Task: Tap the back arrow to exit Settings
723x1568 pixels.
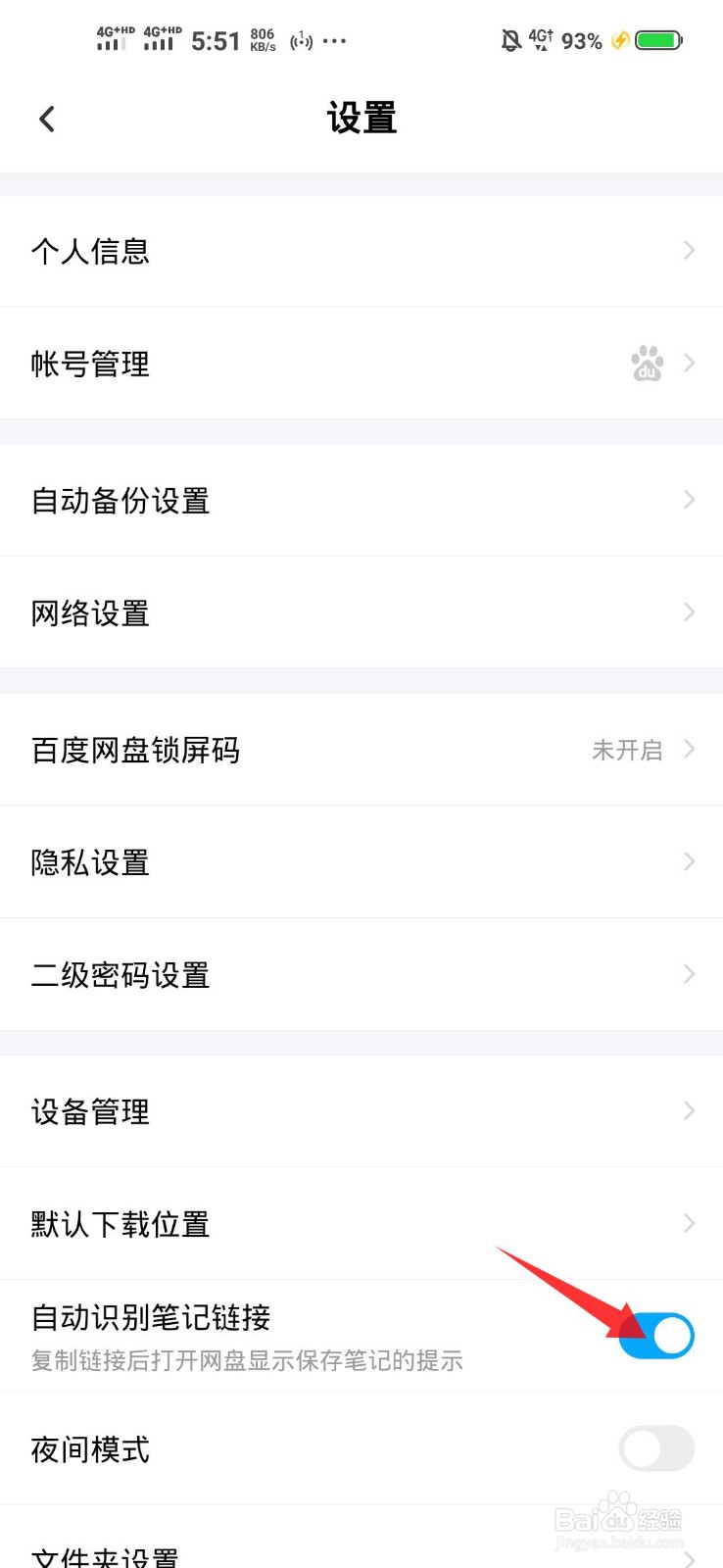Action: click(46, 118)
